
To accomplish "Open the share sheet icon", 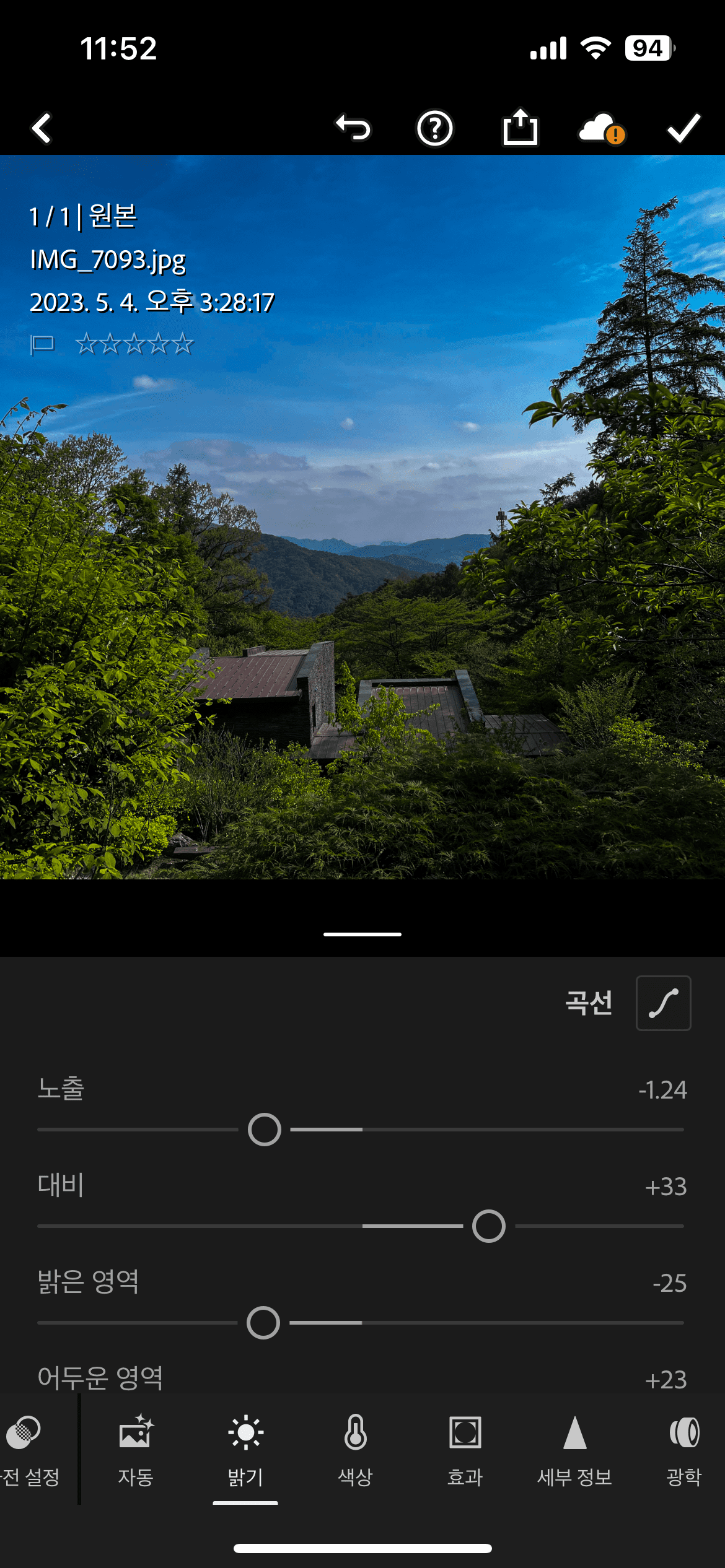I will 519,128.
